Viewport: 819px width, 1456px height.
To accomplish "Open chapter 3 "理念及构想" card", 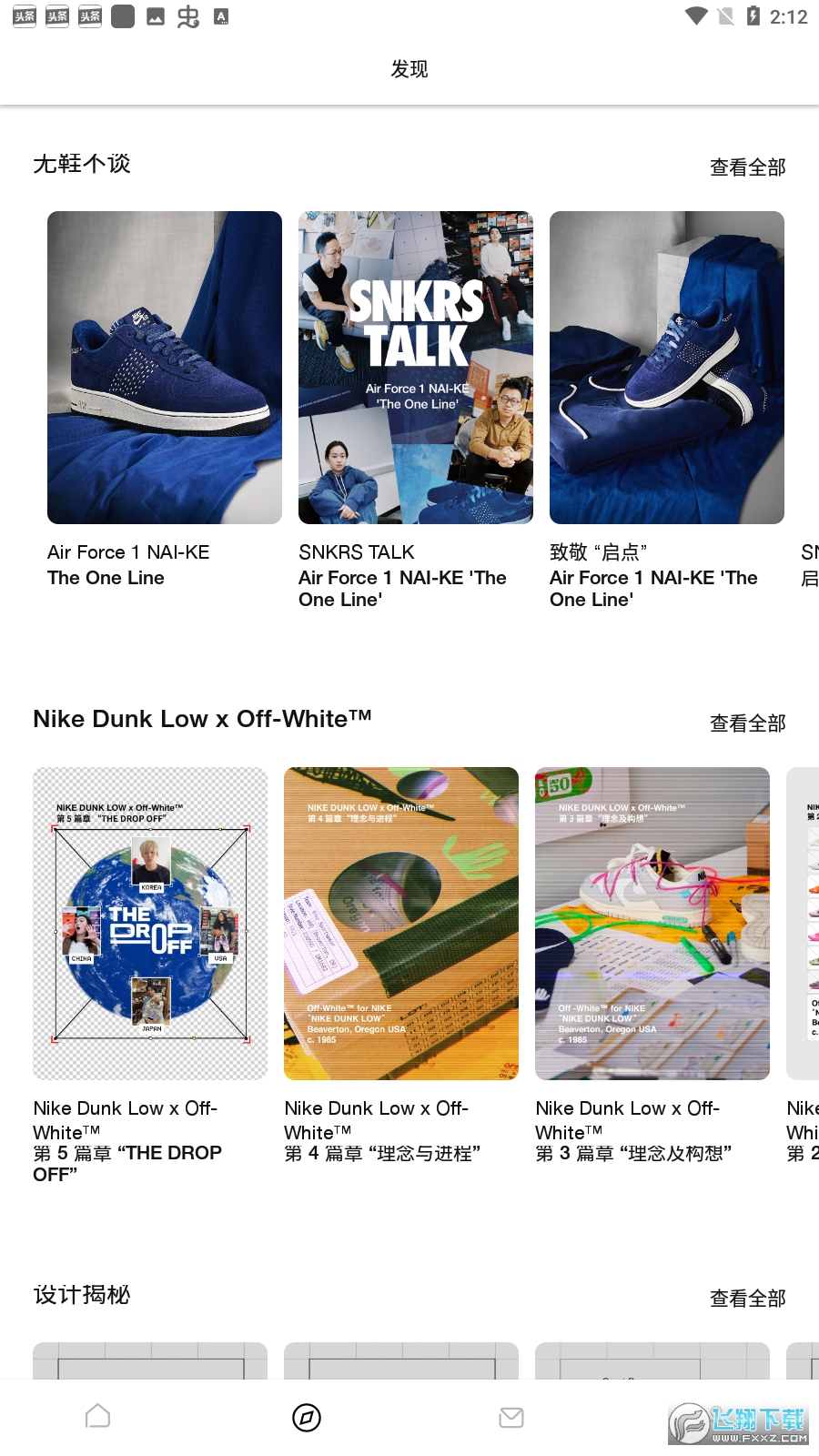I will (652, 924).
